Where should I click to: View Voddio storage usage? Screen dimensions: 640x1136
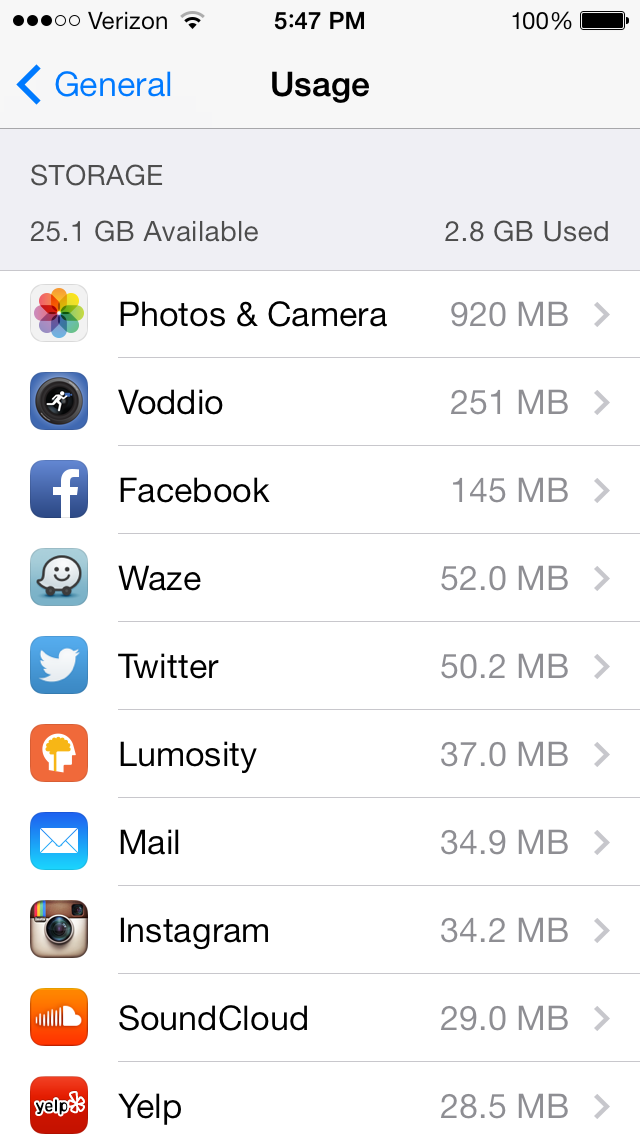tap(320, 403)
